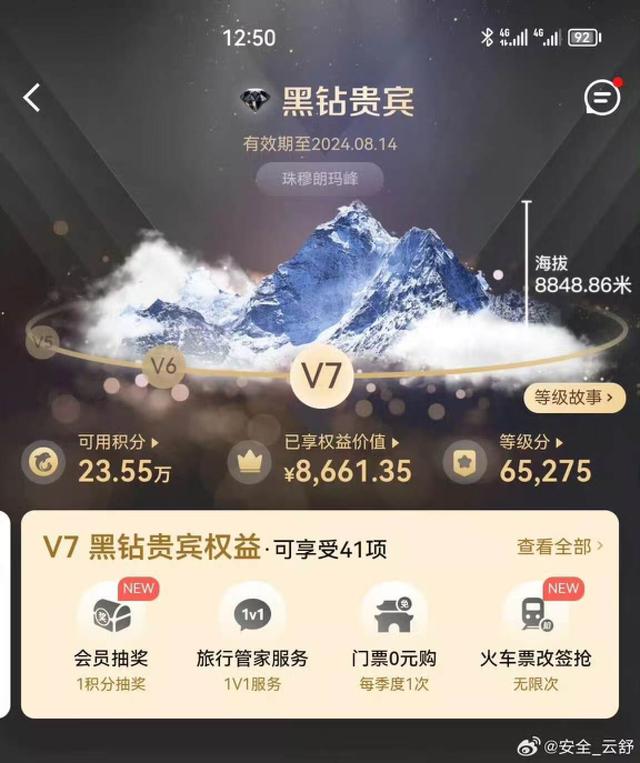Tap 查看全部 to see all benefits

pyautogui.click(x=559, y=547)
